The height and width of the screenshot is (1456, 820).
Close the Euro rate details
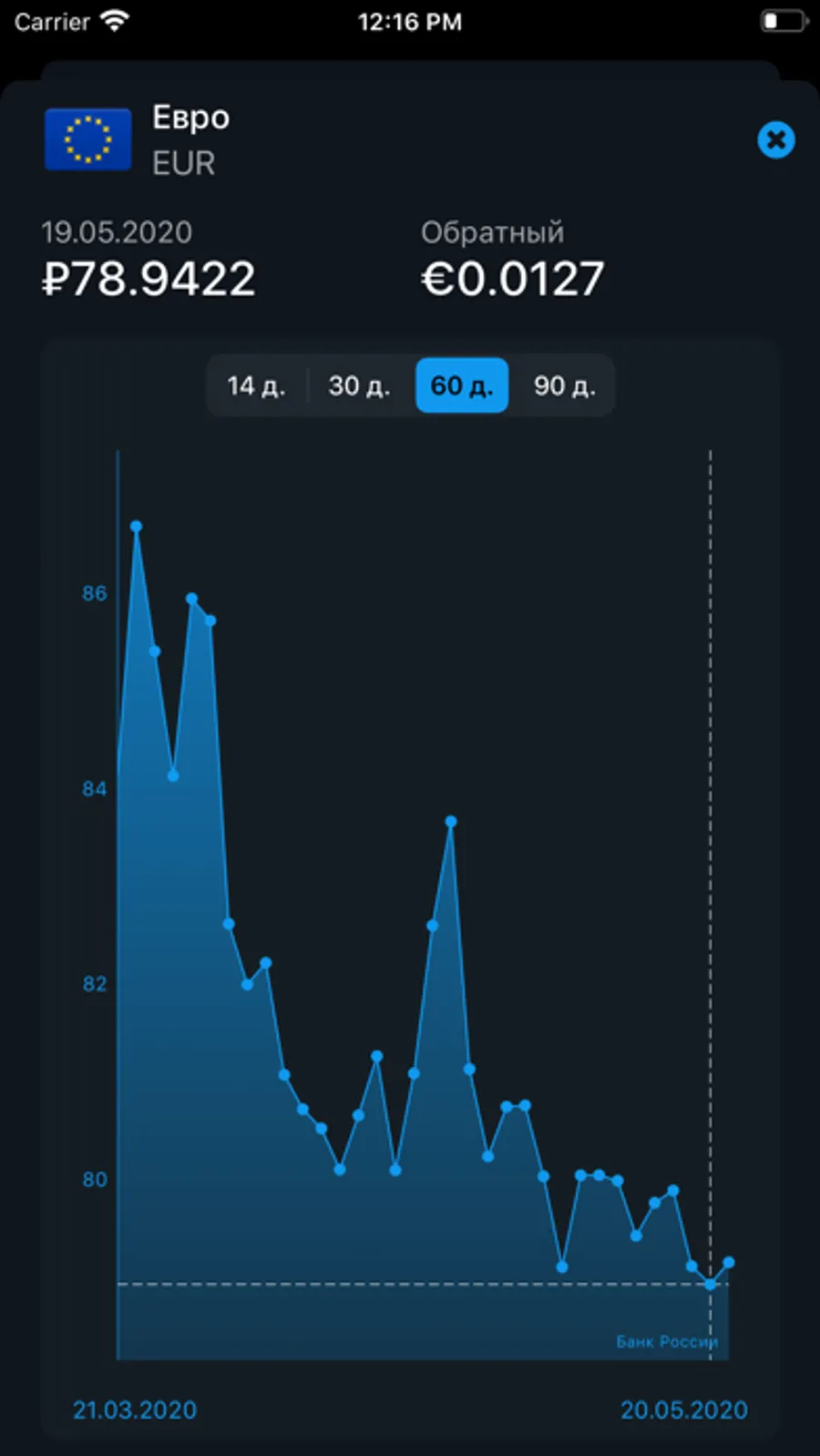pos(775,140)
